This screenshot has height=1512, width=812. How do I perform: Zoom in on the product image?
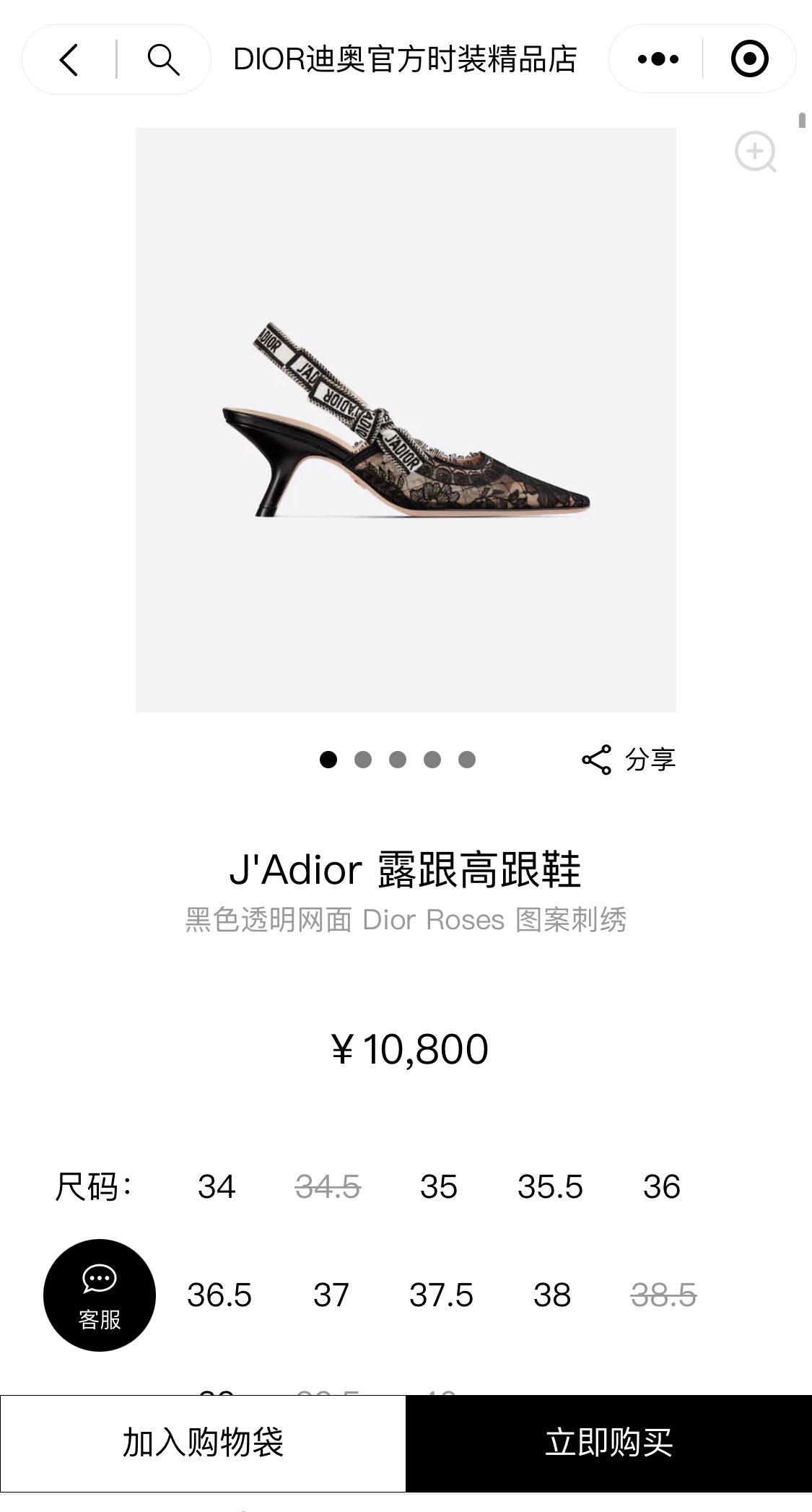pyautogui.click(x=755, y=152)
